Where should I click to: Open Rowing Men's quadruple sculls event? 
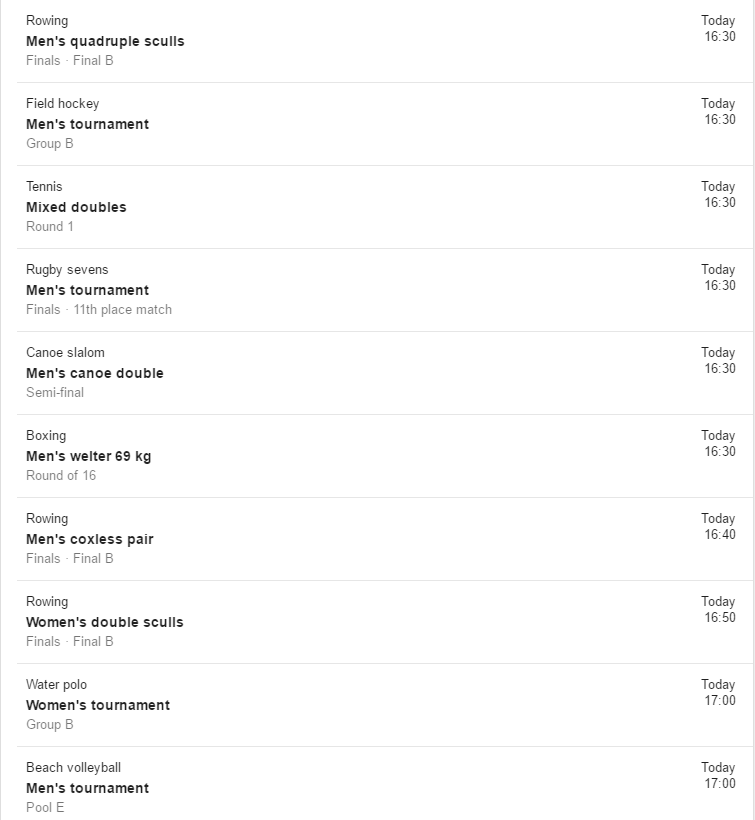pos(105,41)
